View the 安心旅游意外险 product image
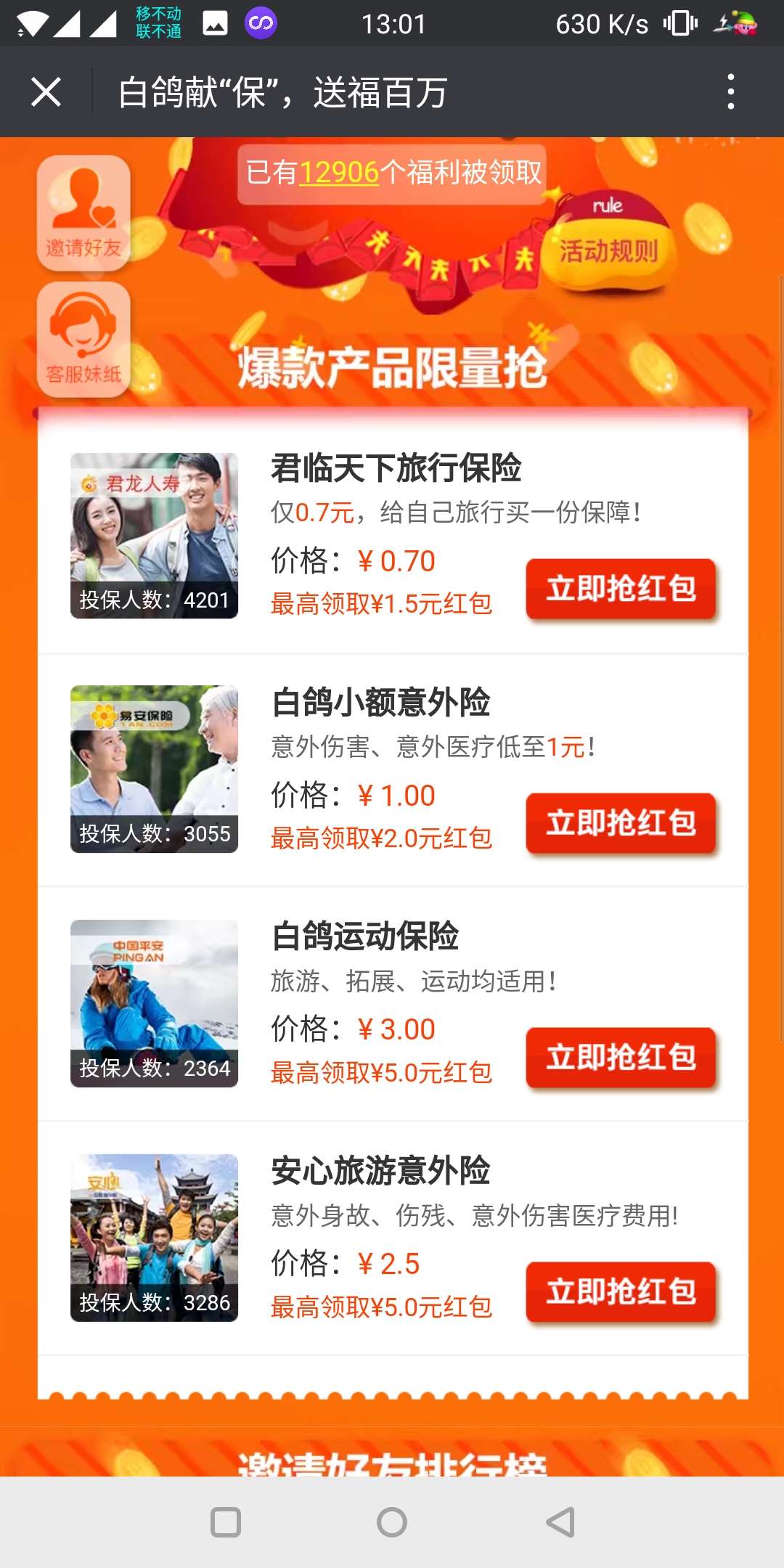784x1568 pixels. coord(154,1238)
